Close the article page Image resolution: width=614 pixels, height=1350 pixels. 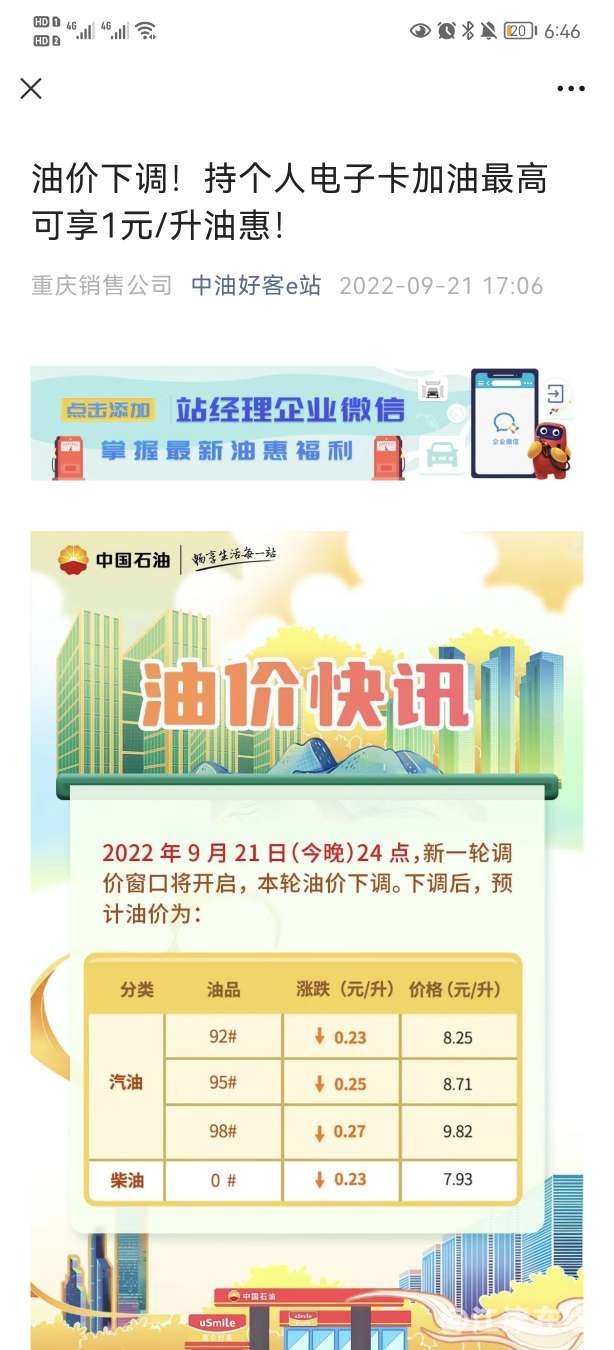point(31,88)
